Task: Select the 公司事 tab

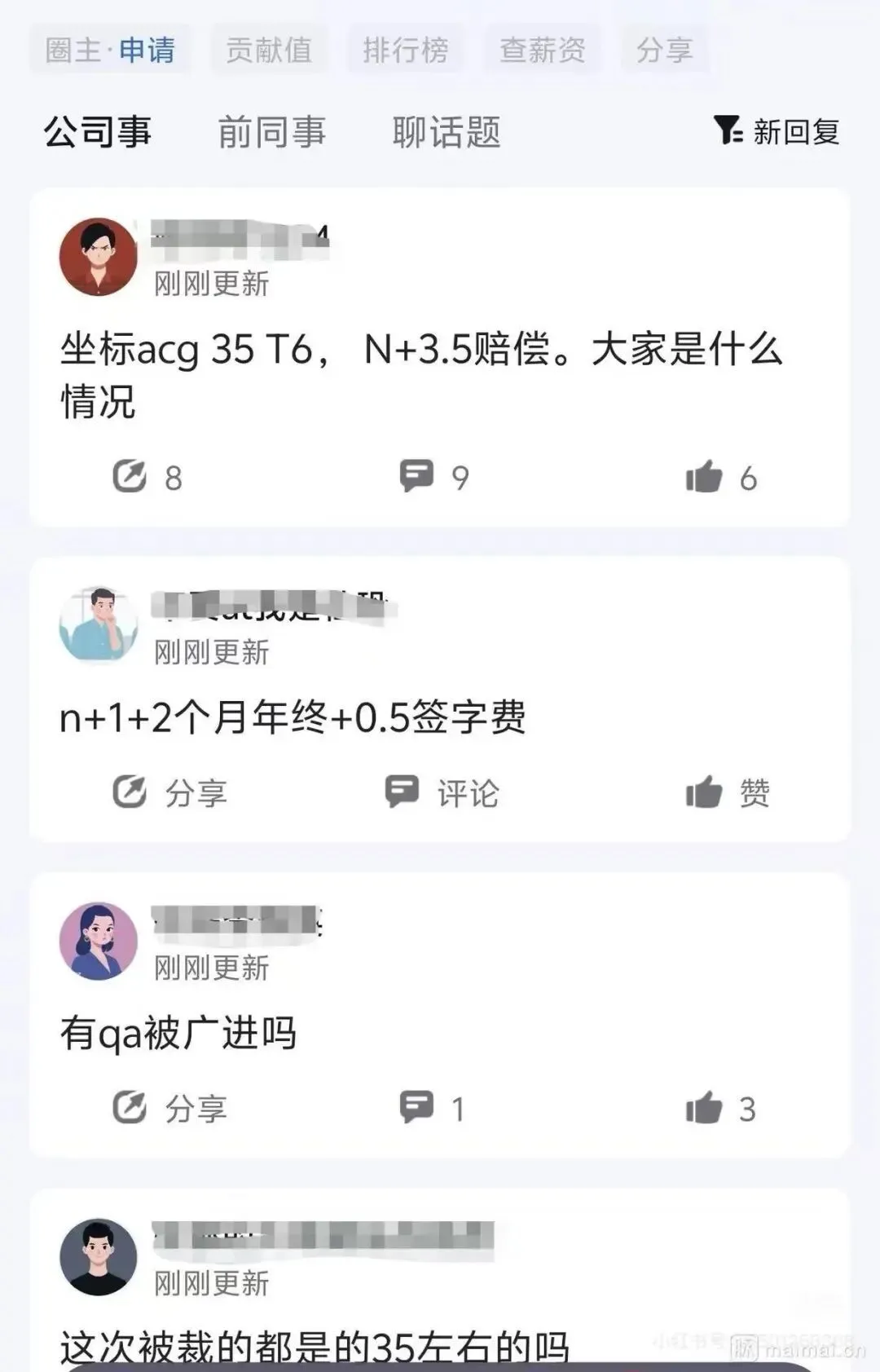Action: click(x=98, y=132)
